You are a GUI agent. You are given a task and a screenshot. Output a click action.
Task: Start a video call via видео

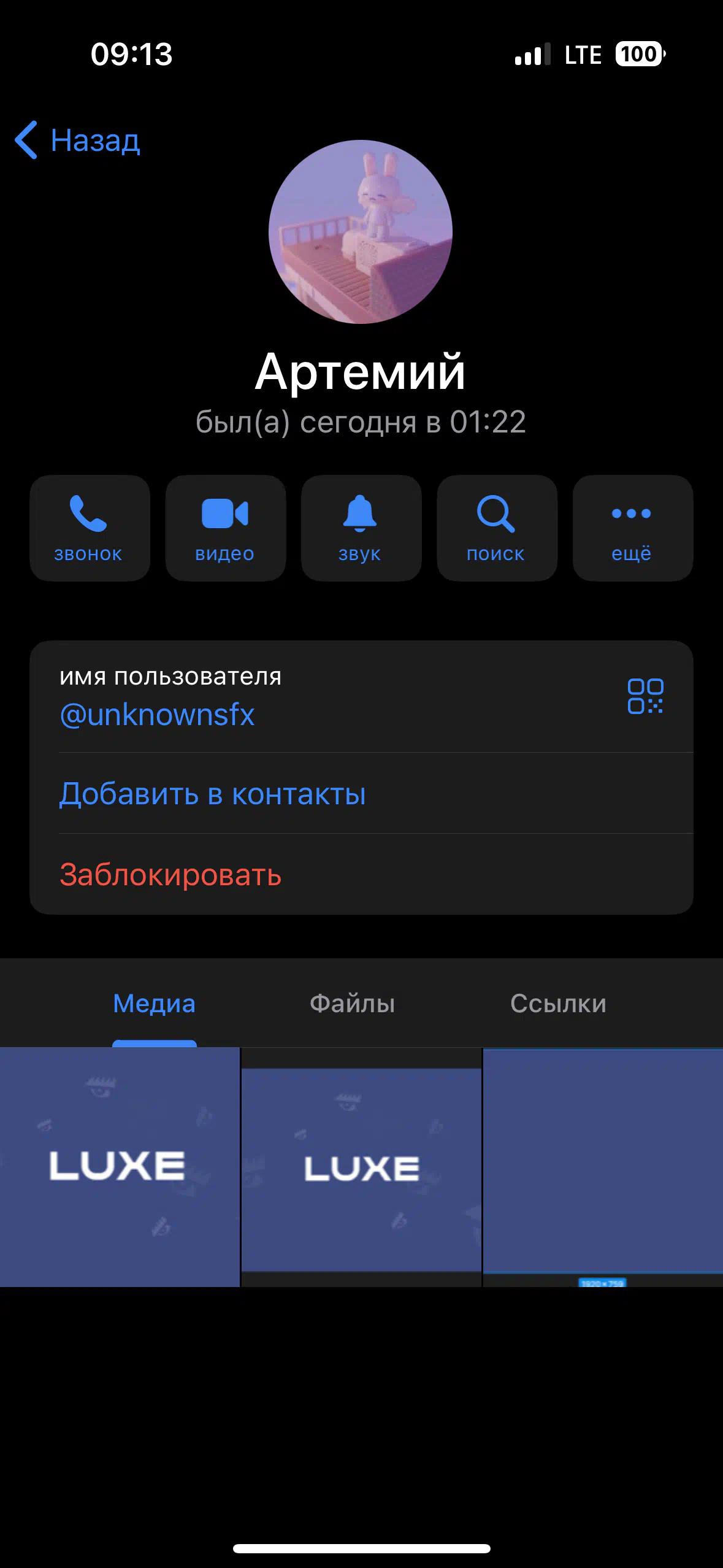[226, 528]
